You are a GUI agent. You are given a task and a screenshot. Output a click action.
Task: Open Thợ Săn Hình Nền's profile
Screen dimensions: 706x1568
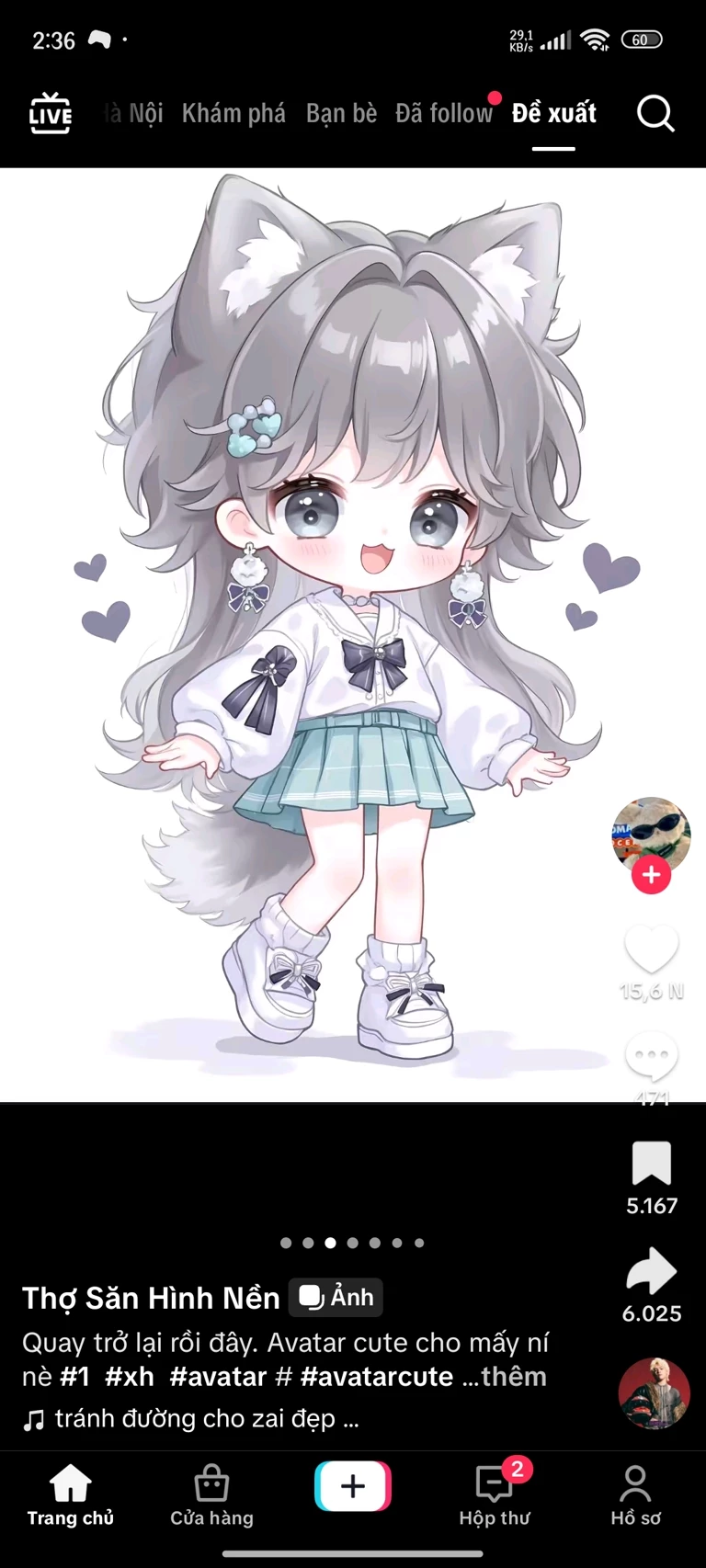coord(151,1298)
